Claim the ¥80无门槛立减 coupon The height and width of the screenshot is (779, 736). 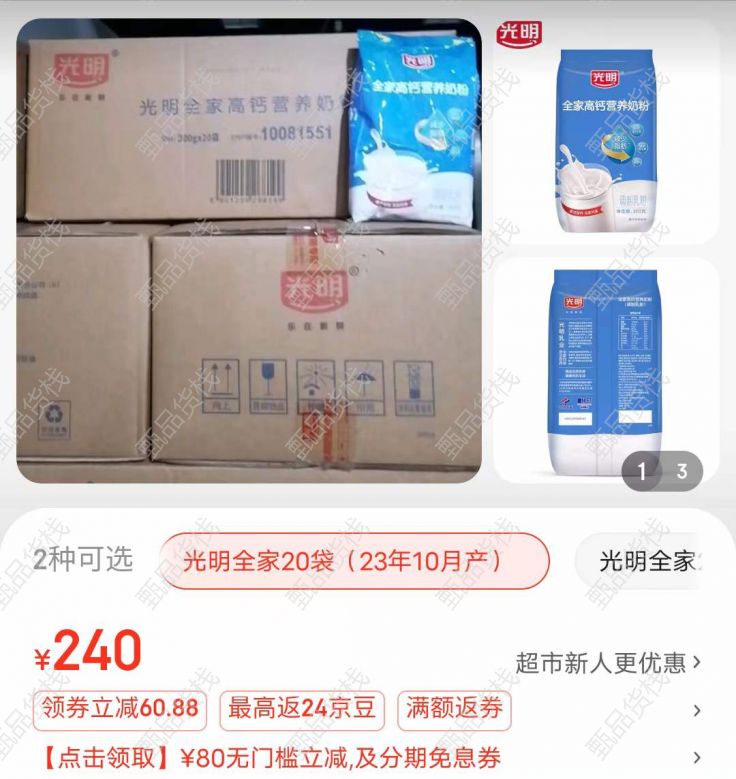[x=270, y=757]
